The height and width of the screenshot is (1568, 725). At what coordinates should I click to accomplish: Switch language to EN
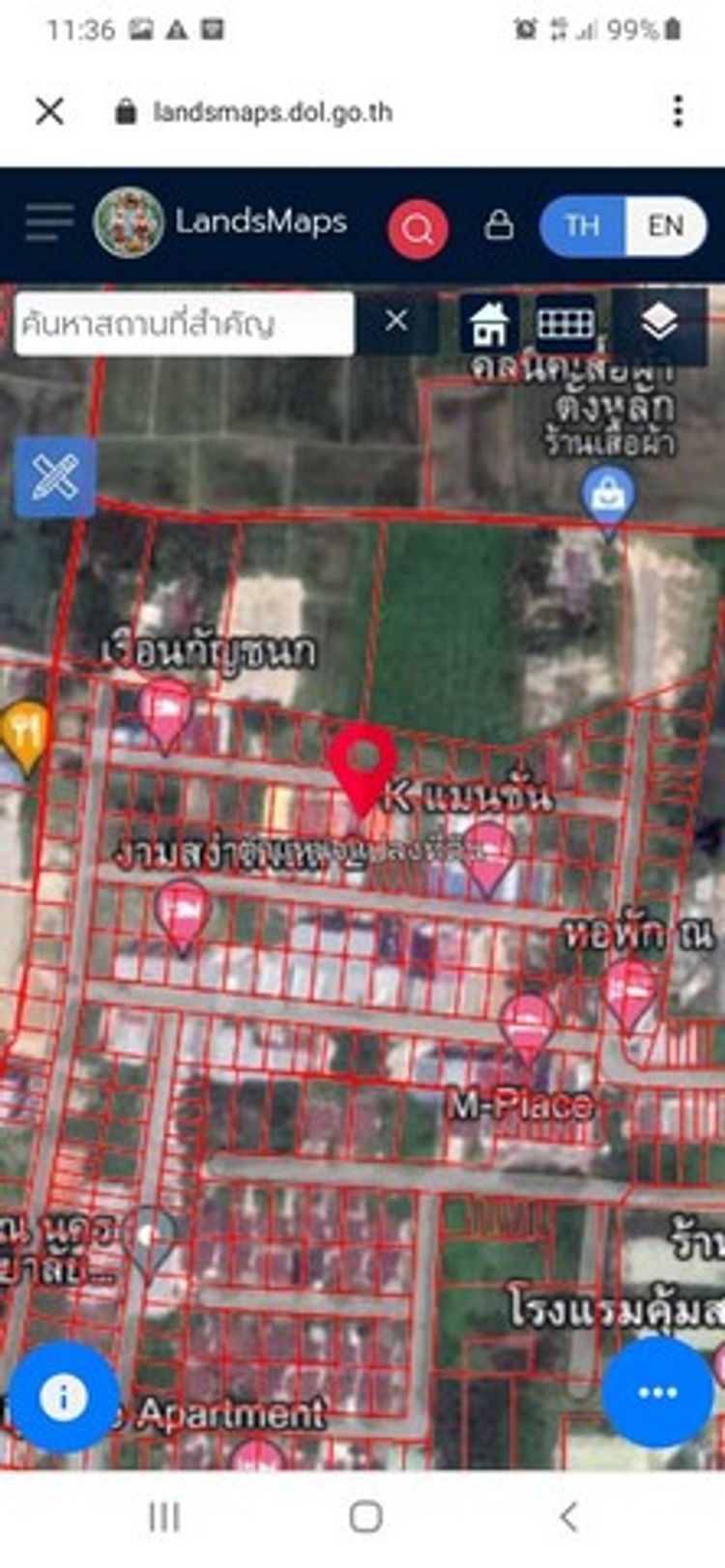[665, 226]
